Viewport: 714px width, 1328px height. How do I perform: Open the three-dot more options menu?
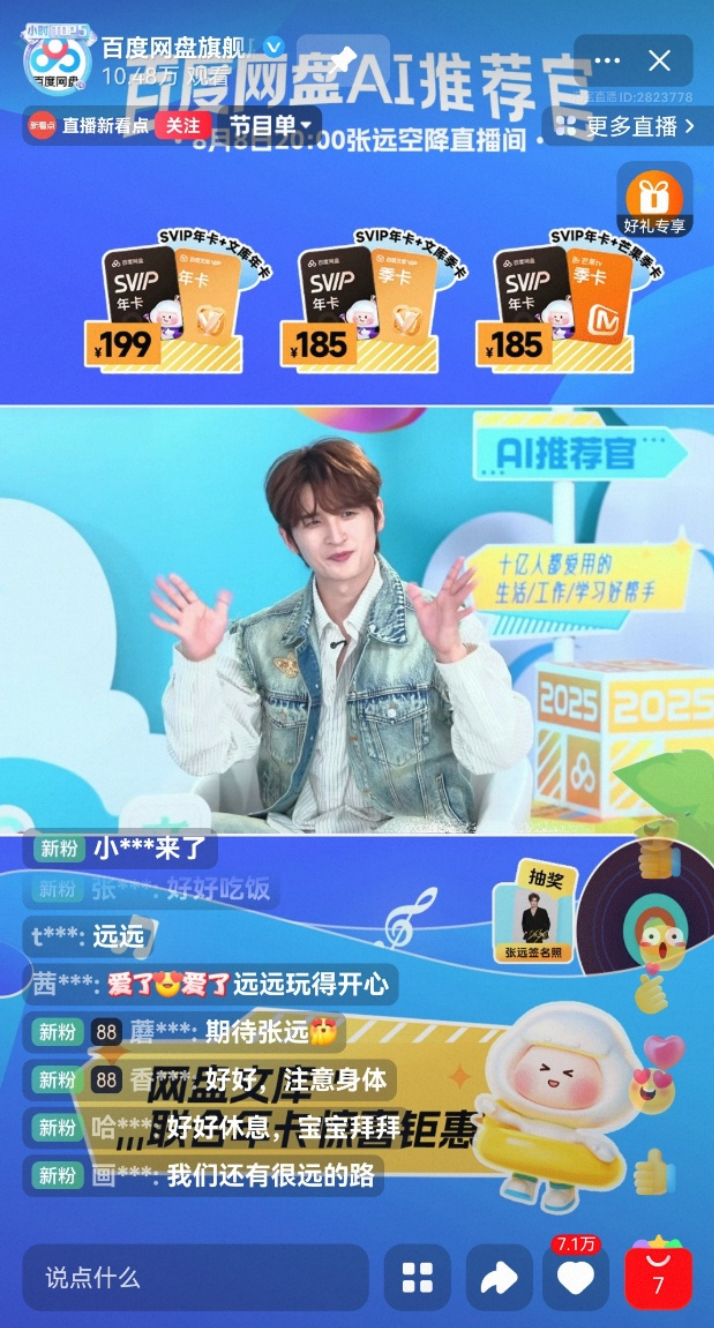pyautogui.click(x=607, y=61)
